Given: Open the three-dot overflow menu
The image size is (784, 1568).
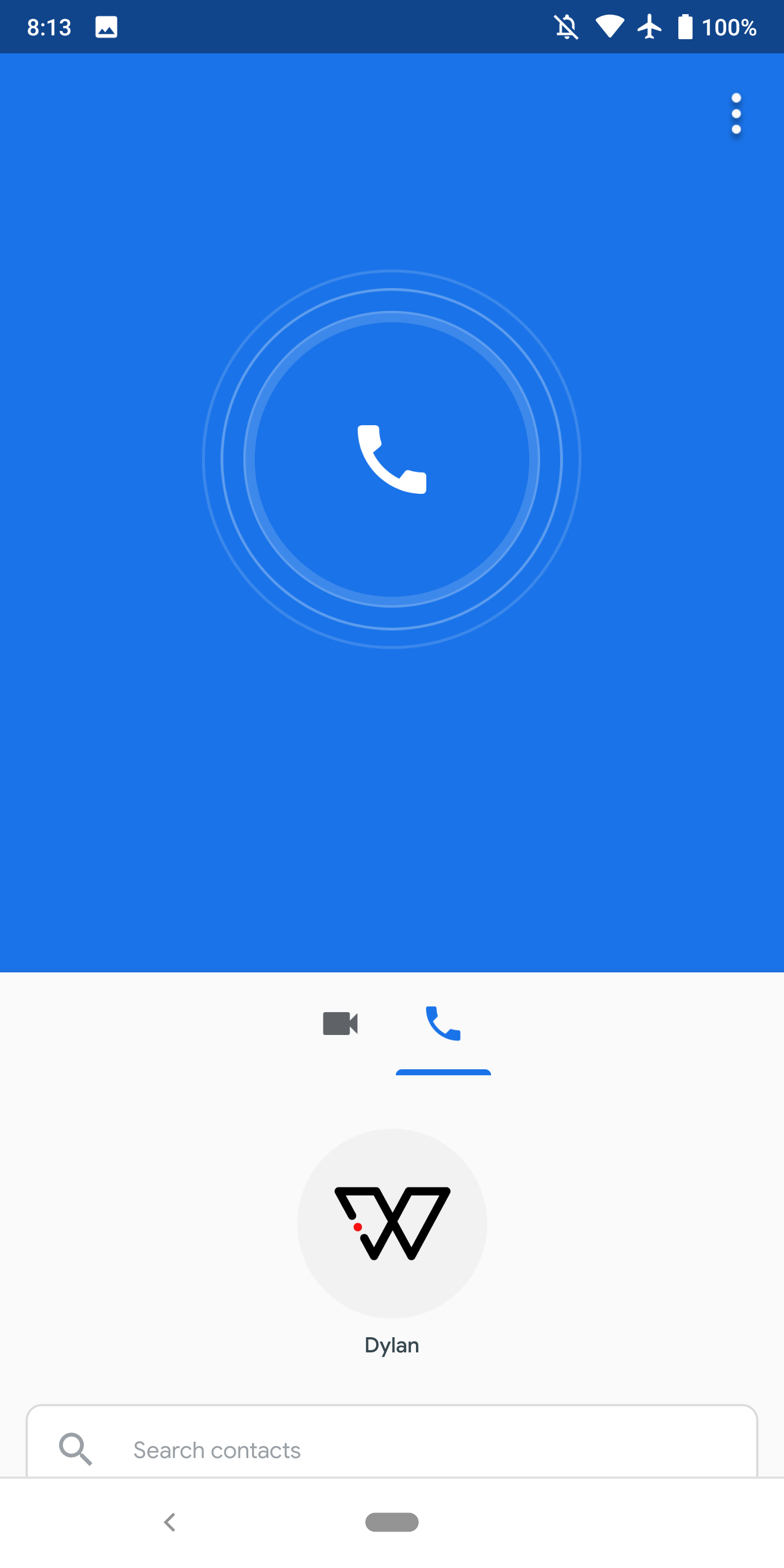Looking at the screenshot, I should (736, 114).
